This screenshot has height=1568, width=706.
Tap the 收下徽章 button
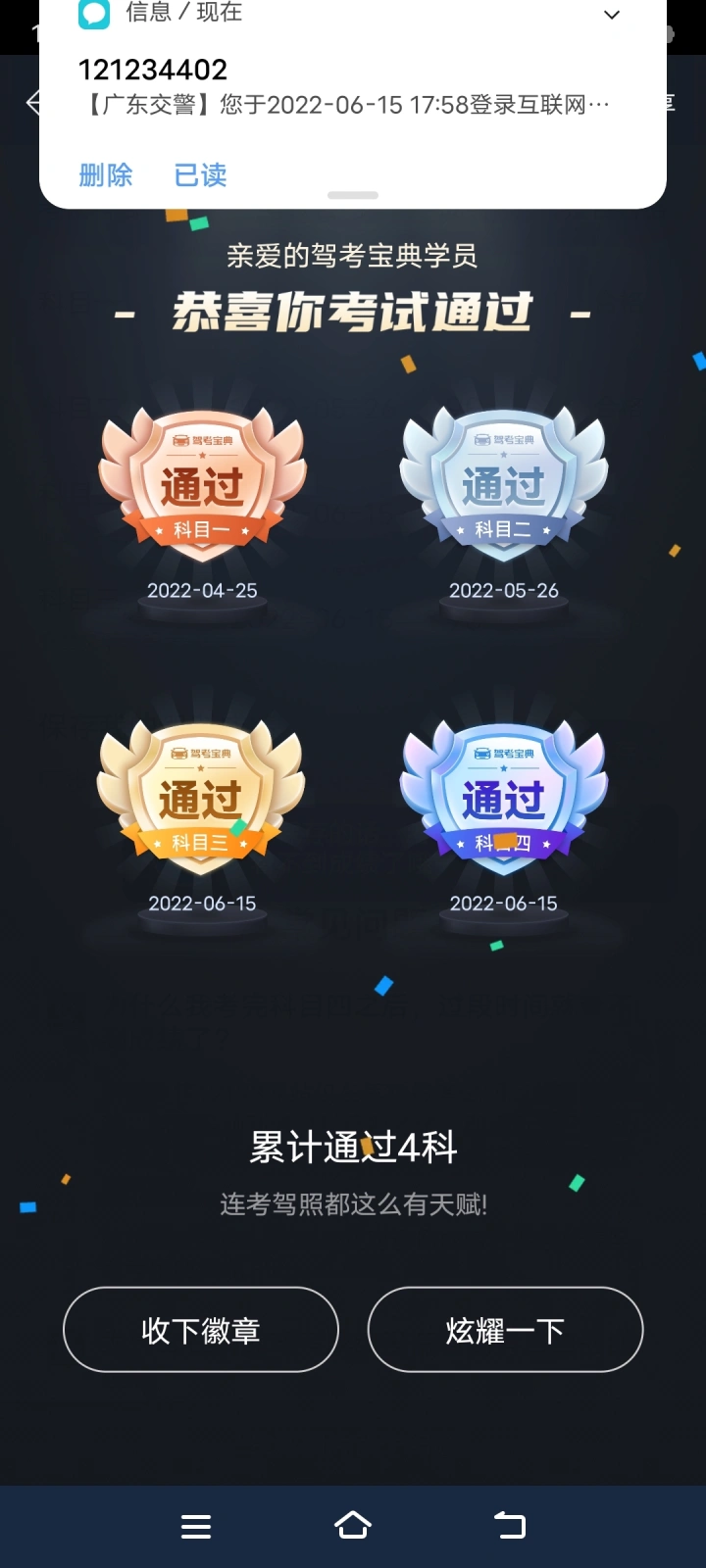pyautogui.click(x=201, y=1330)
